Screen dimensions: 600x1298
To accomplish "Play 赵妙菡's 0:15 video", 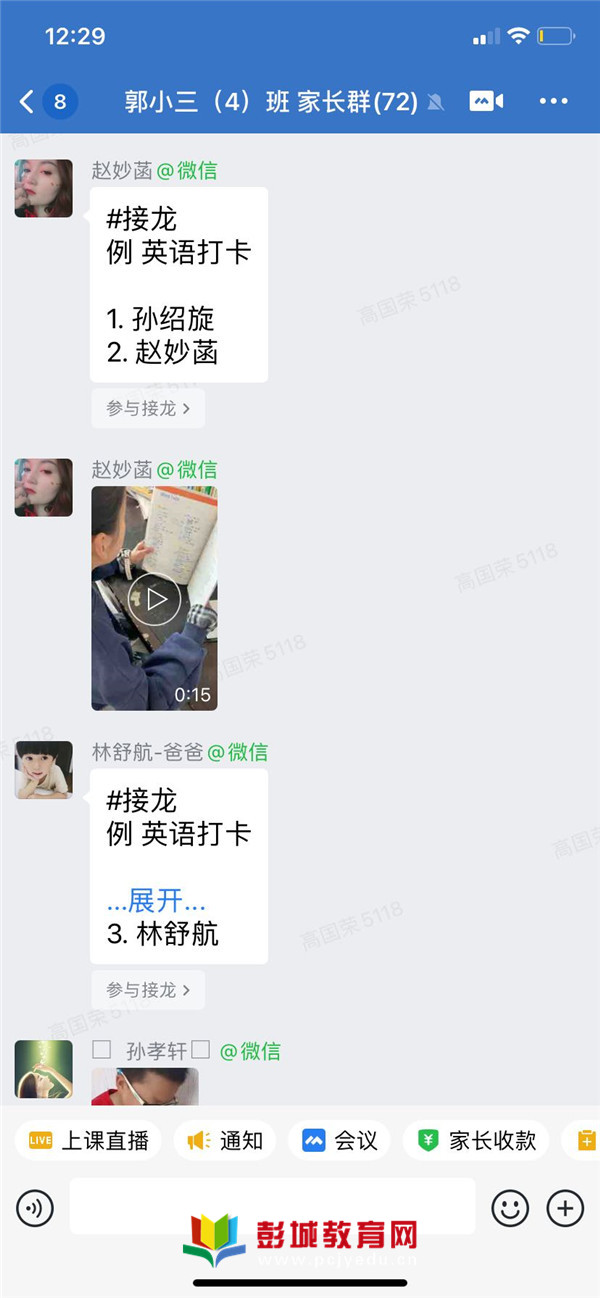I will [156, 599].
